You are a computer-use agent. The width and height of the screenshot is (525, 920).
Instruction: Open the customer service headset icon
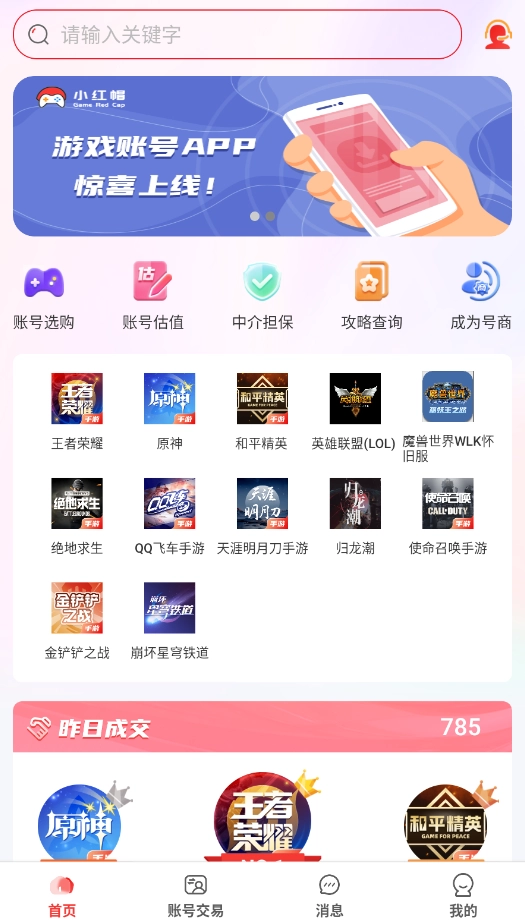[x=497, y=35]
